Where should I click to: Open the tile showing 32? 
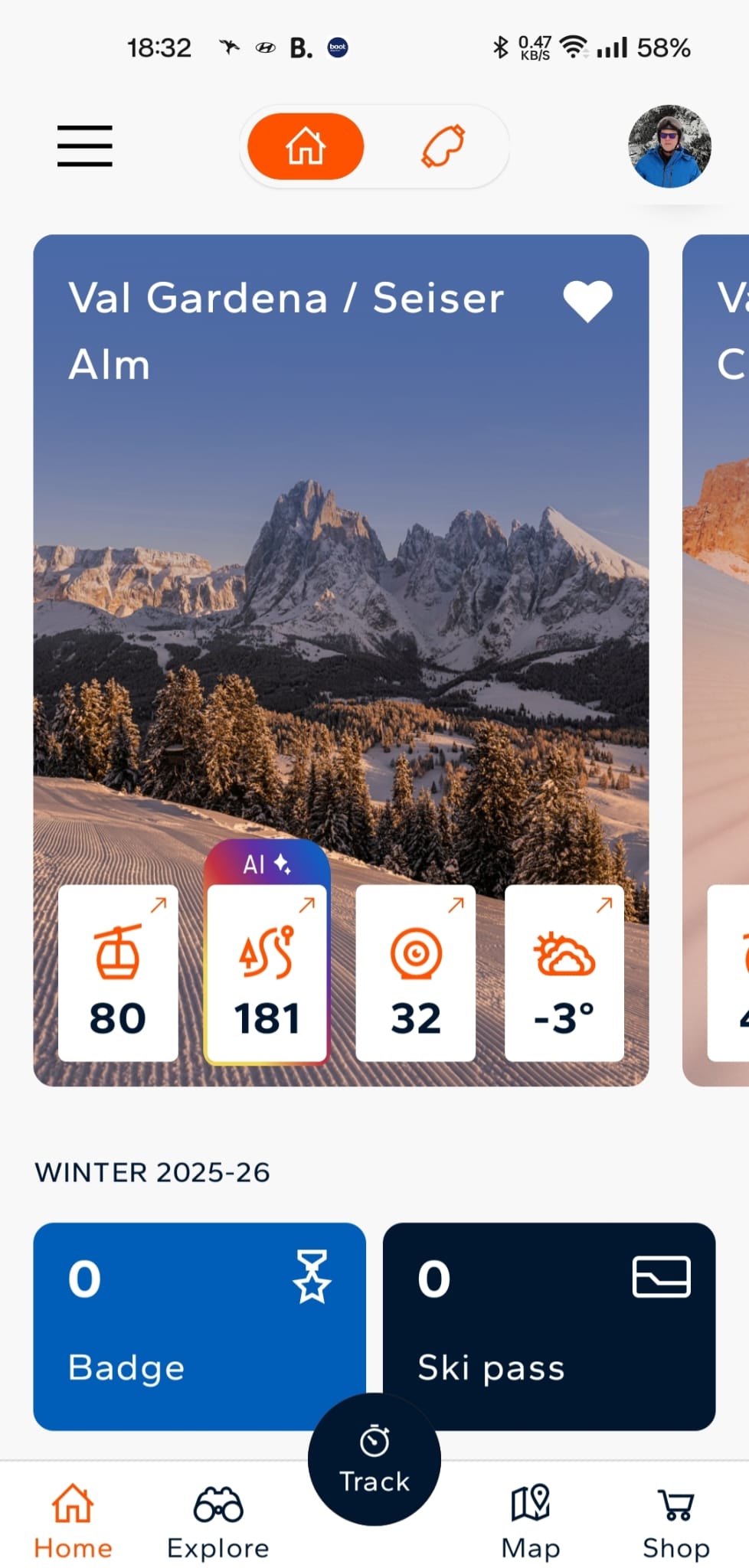click(x=416, y=973)
